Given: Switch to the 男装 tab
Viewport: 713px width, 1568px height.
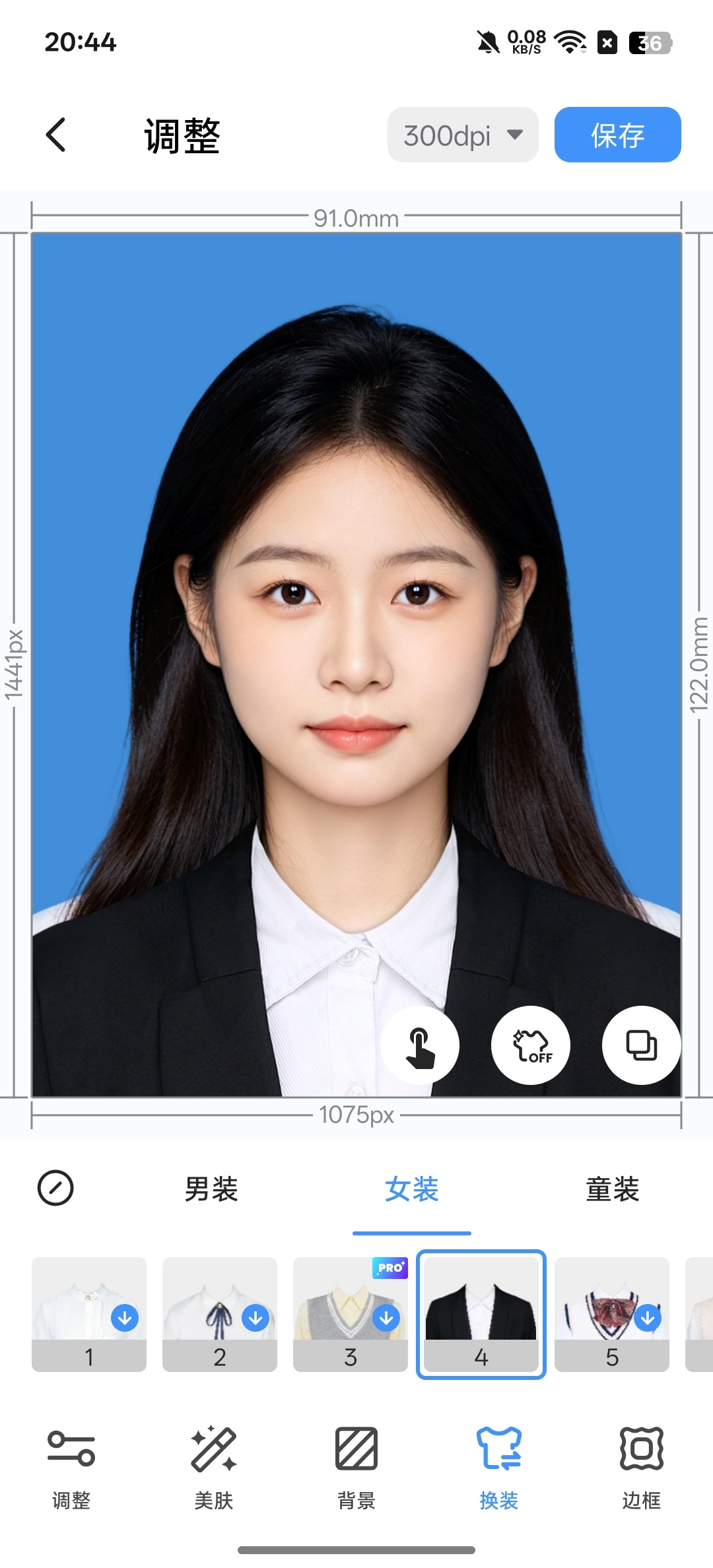Looking at the screenshot, I should click(x=211, y=1189).
